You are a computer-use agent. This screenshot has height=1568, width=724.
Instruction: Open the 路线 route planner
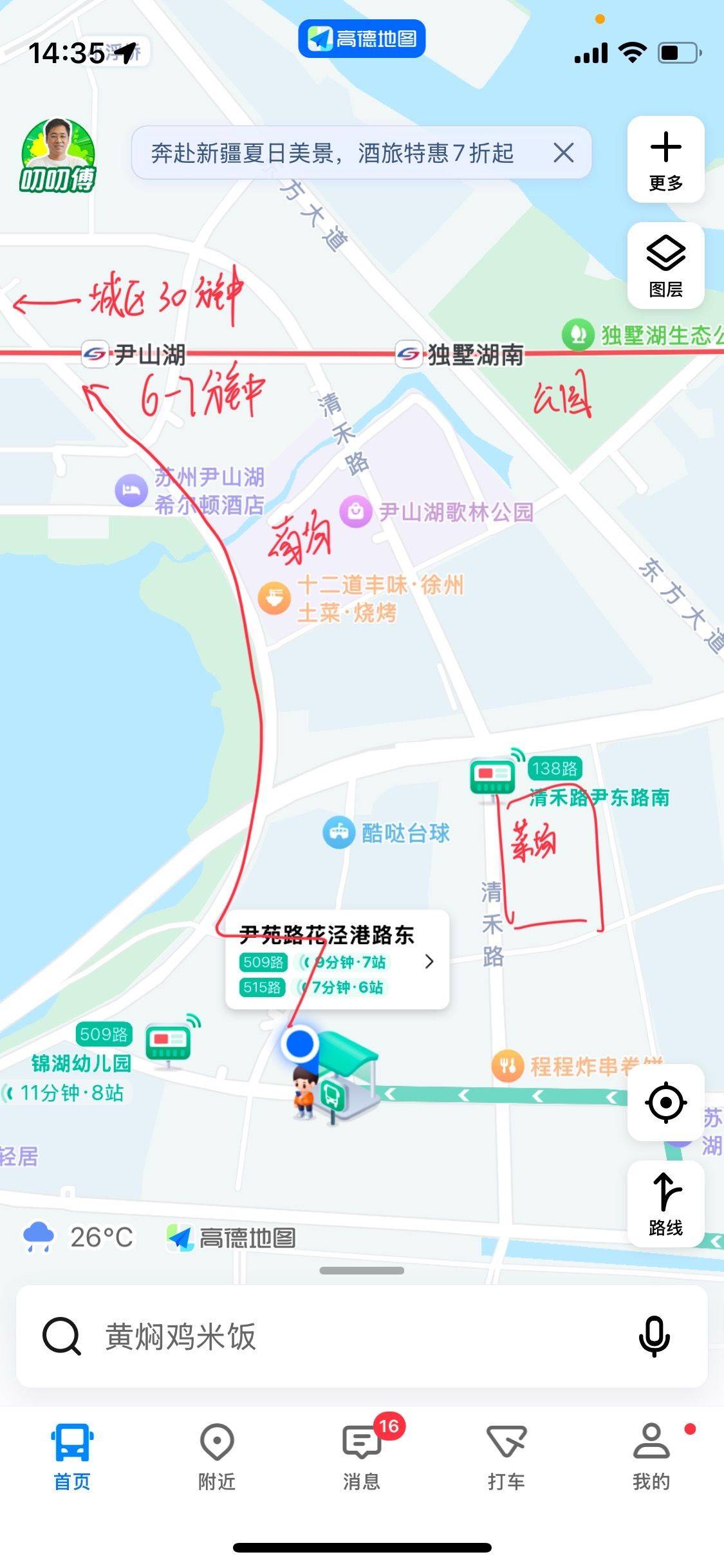coord(665,1204)
